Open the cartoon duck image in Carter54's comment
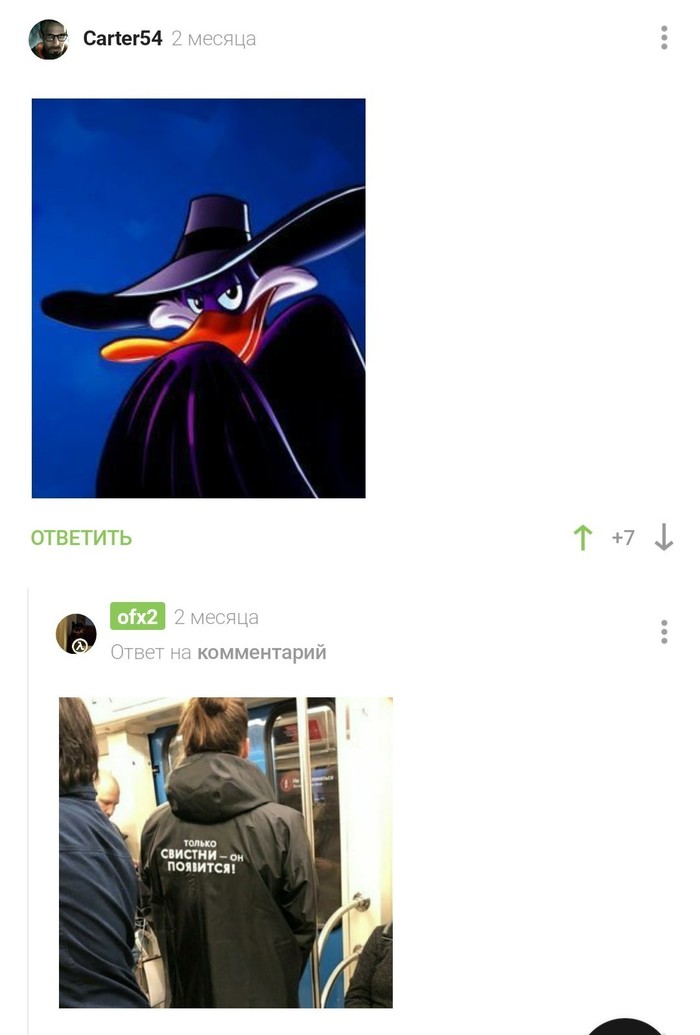Screen dimensions: 700x1035 198,298
